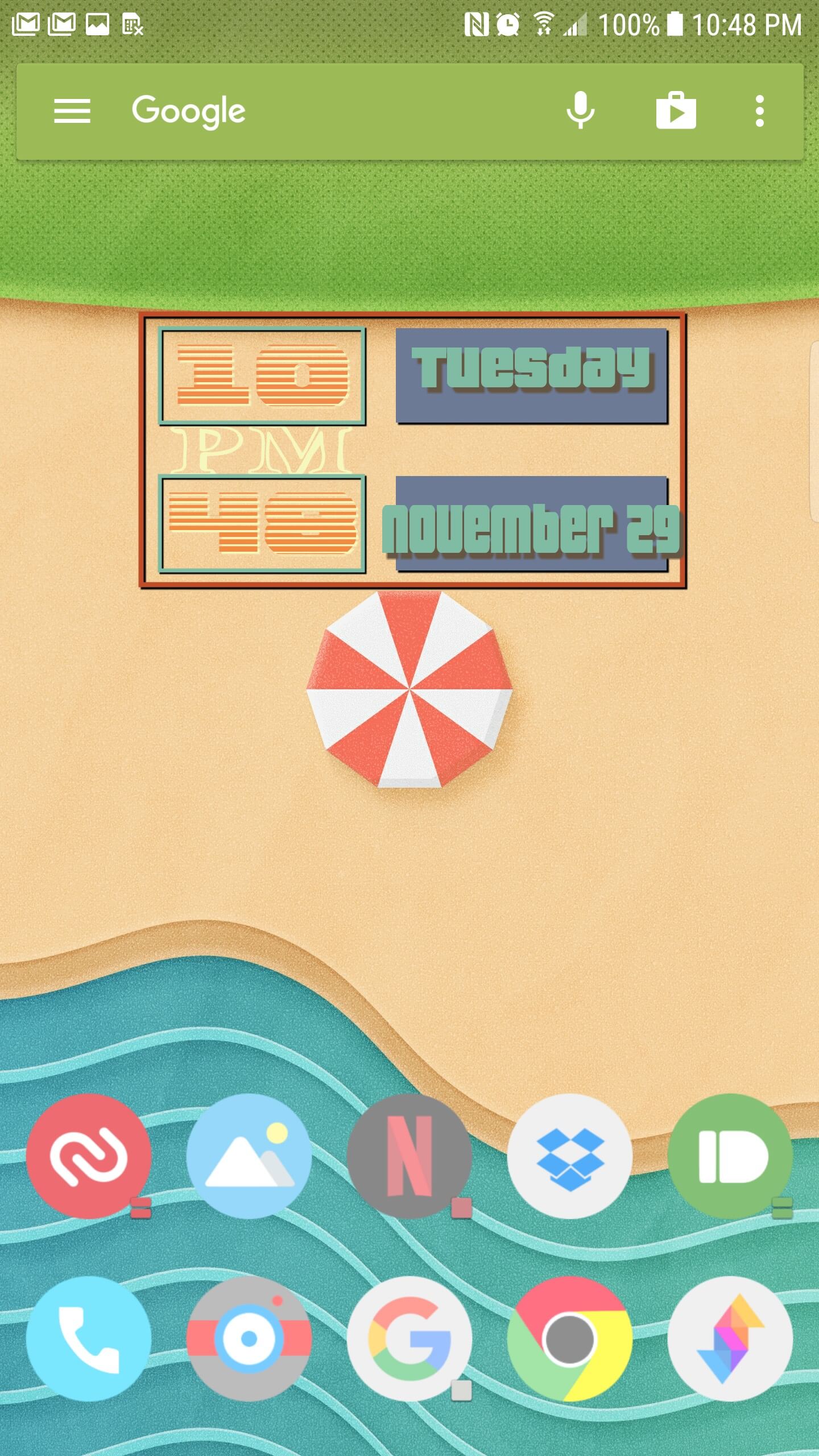
Task: Open the Dropbox app
Action: click(570, 1156)
